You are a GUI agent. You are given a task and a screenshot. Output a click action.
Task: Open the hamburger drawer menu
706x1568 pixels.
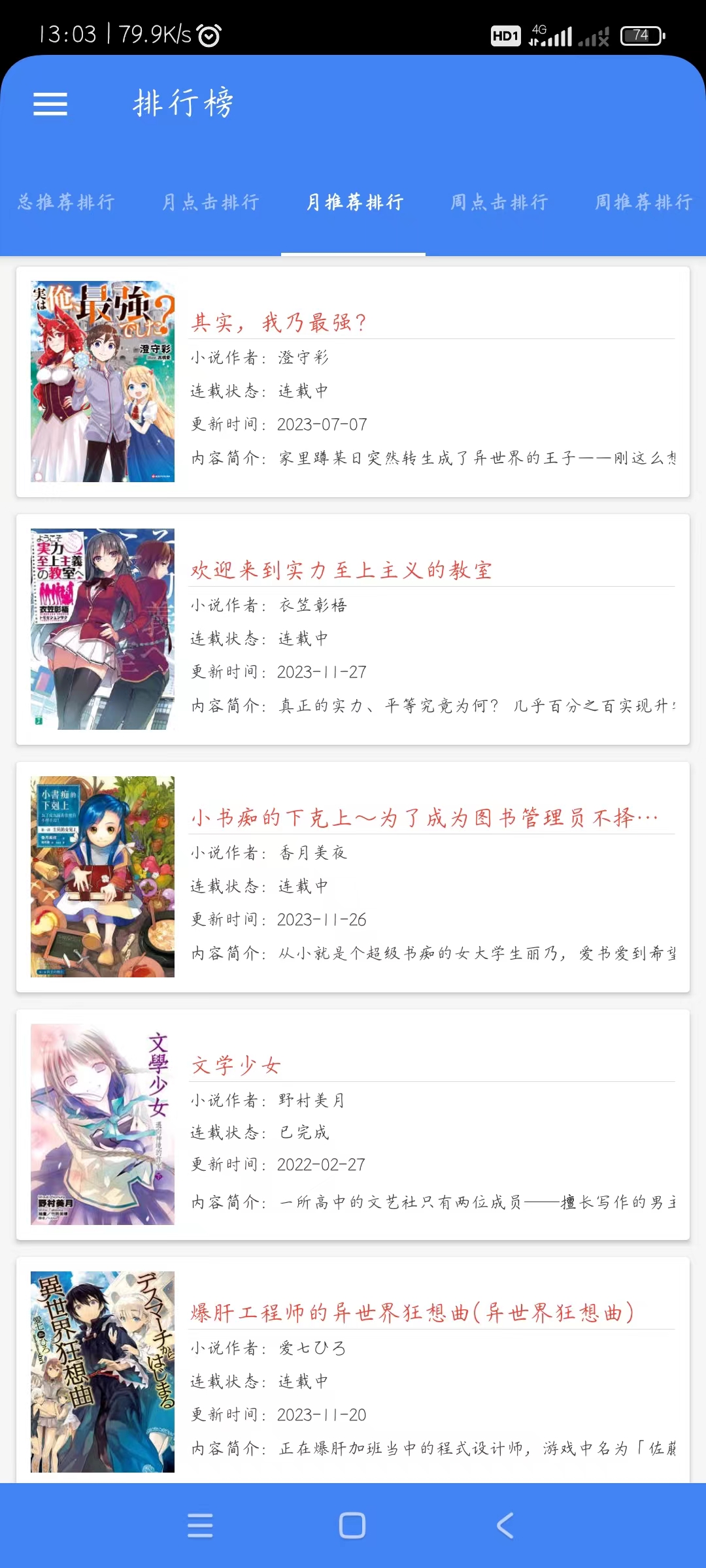pyautogui.click(x=50, y=104)
